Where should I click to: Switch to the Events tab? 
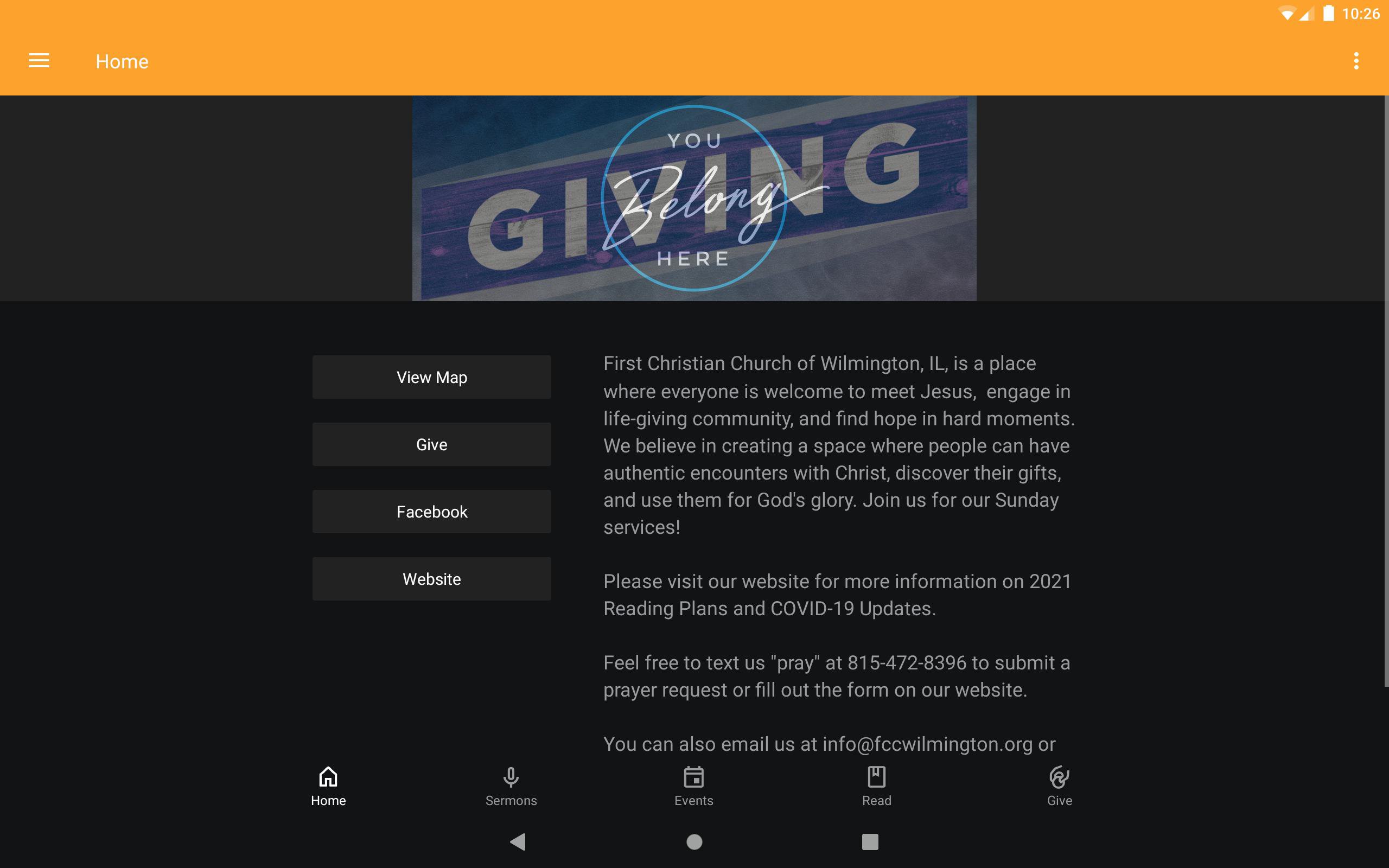click(693, 786)
